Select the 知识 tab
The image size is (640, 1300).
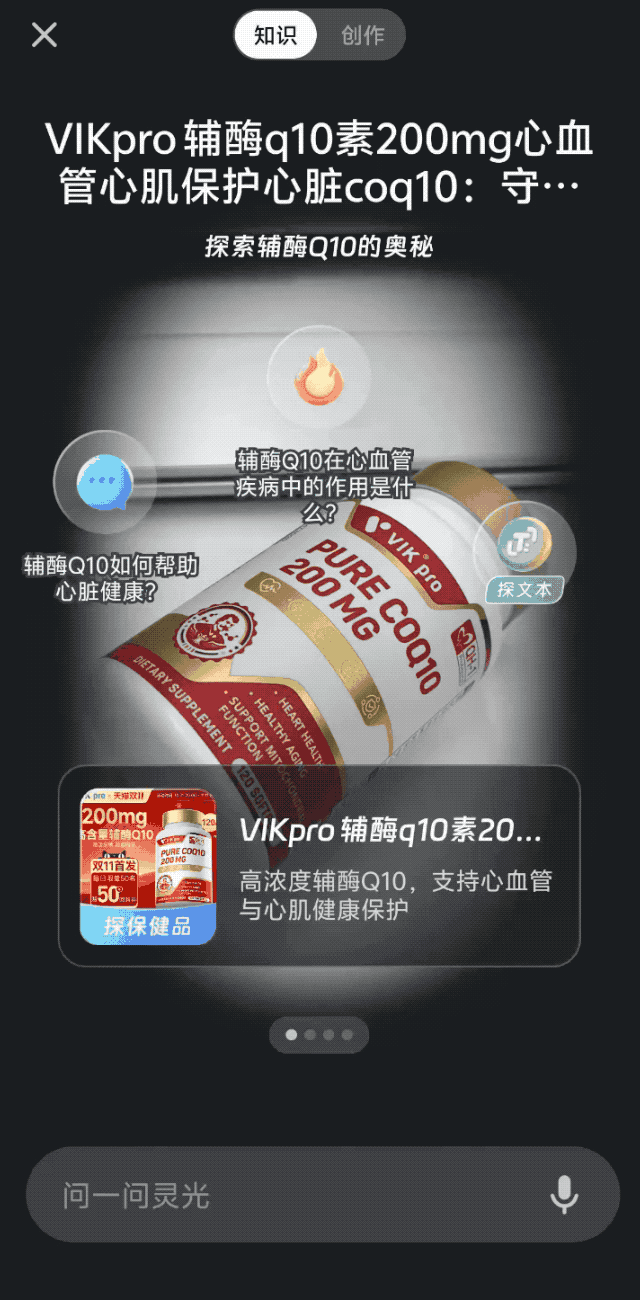click(x=275, y=35)
